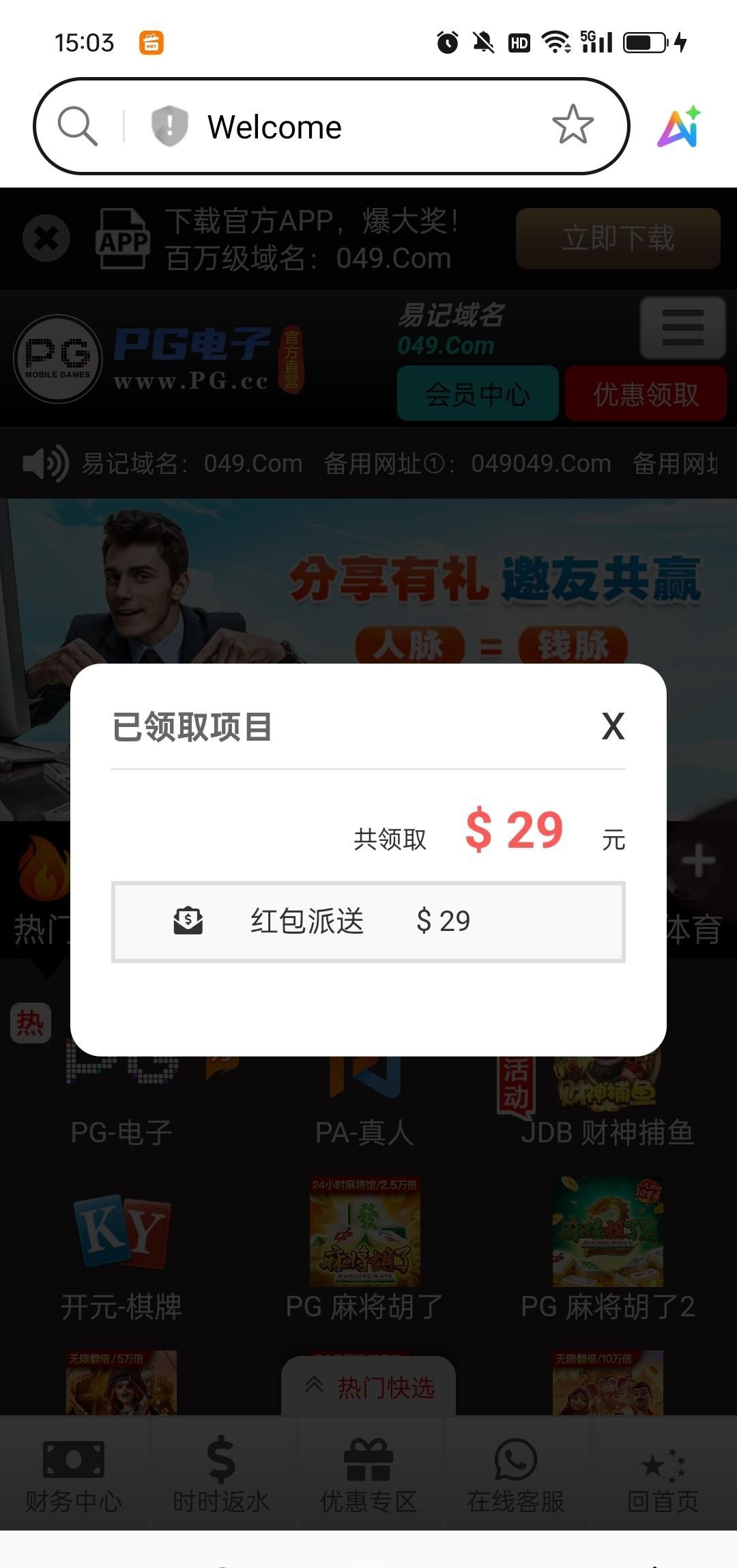737x1568 pixels.
Task: Open 优惠专区 in bottom bar
Action: (369, 1473)
